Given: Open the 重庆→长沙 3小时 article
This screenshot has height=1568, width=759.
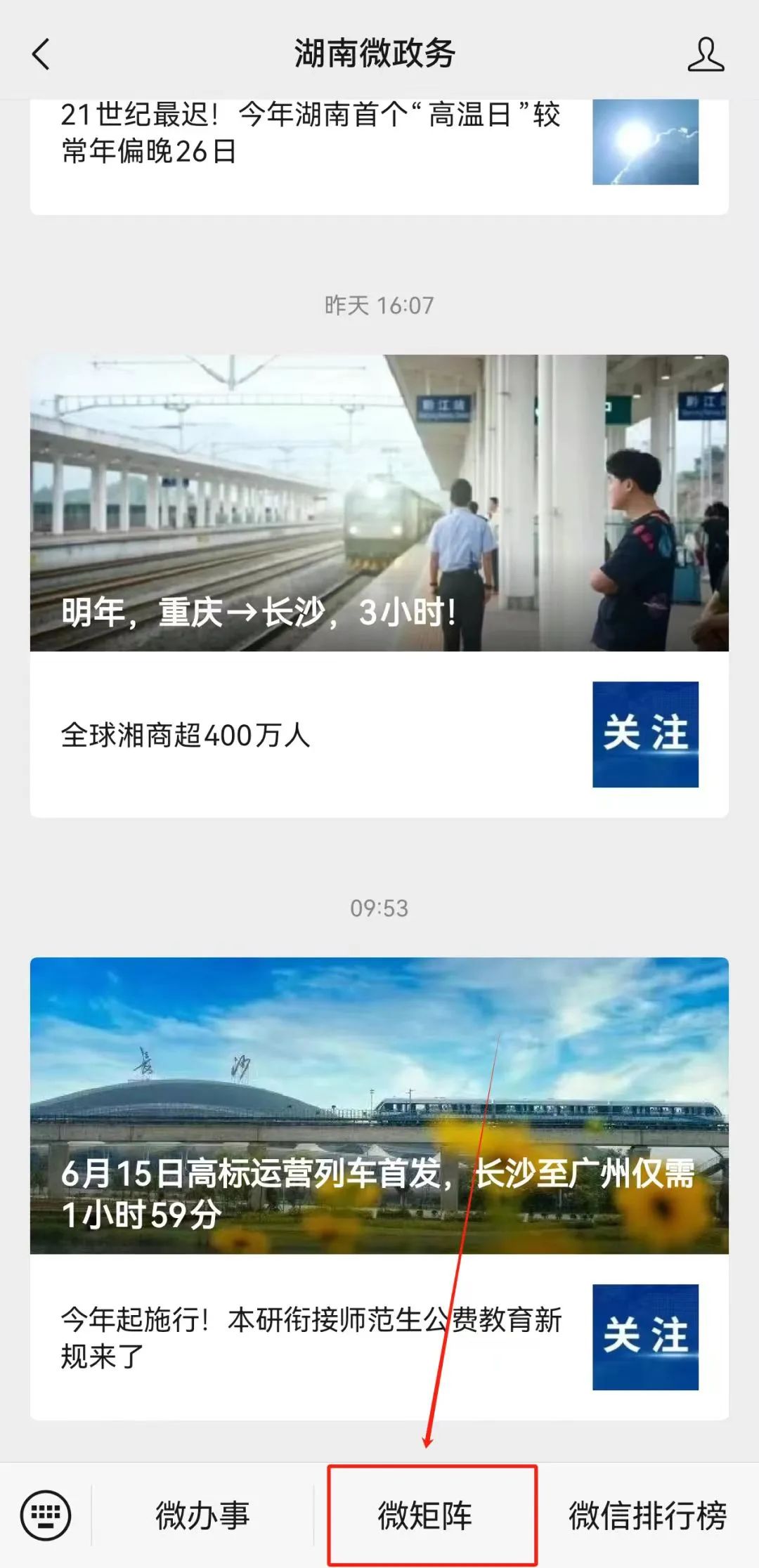Looking at the screenshot, I should 379,502.
